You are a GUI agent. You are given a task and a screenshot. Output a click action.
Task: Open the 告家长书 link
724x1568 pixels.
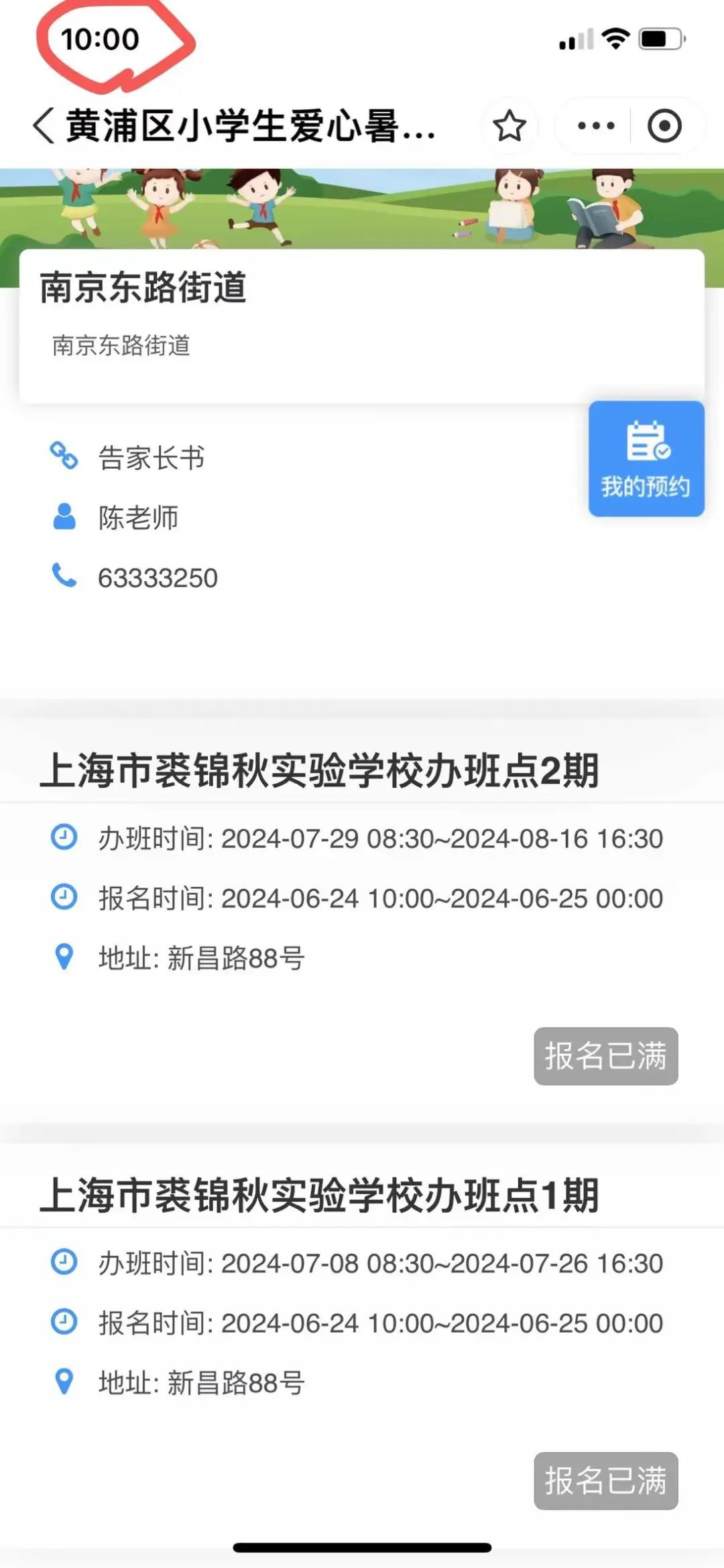(x=151, y=459)
